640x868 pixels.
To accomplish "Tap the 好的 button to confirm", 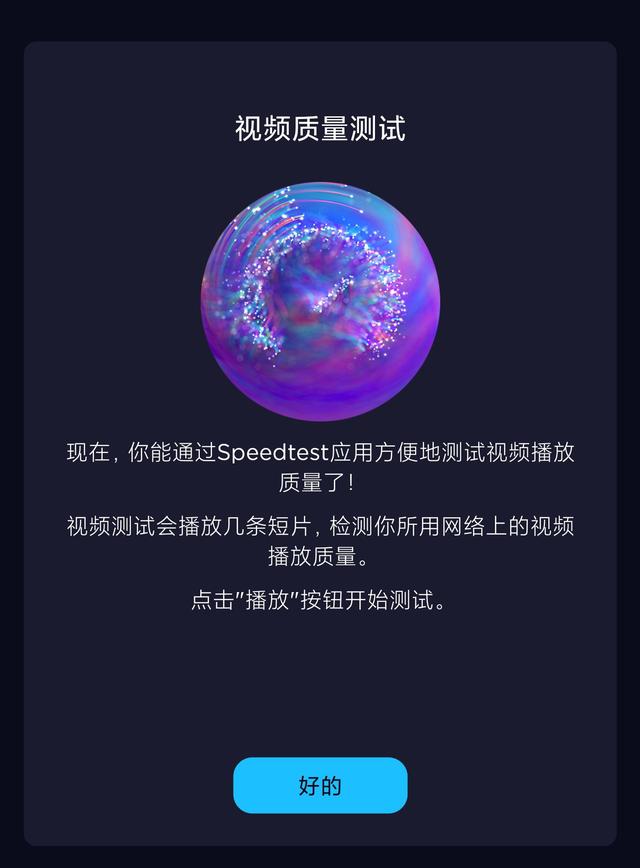I will (320, 785).
